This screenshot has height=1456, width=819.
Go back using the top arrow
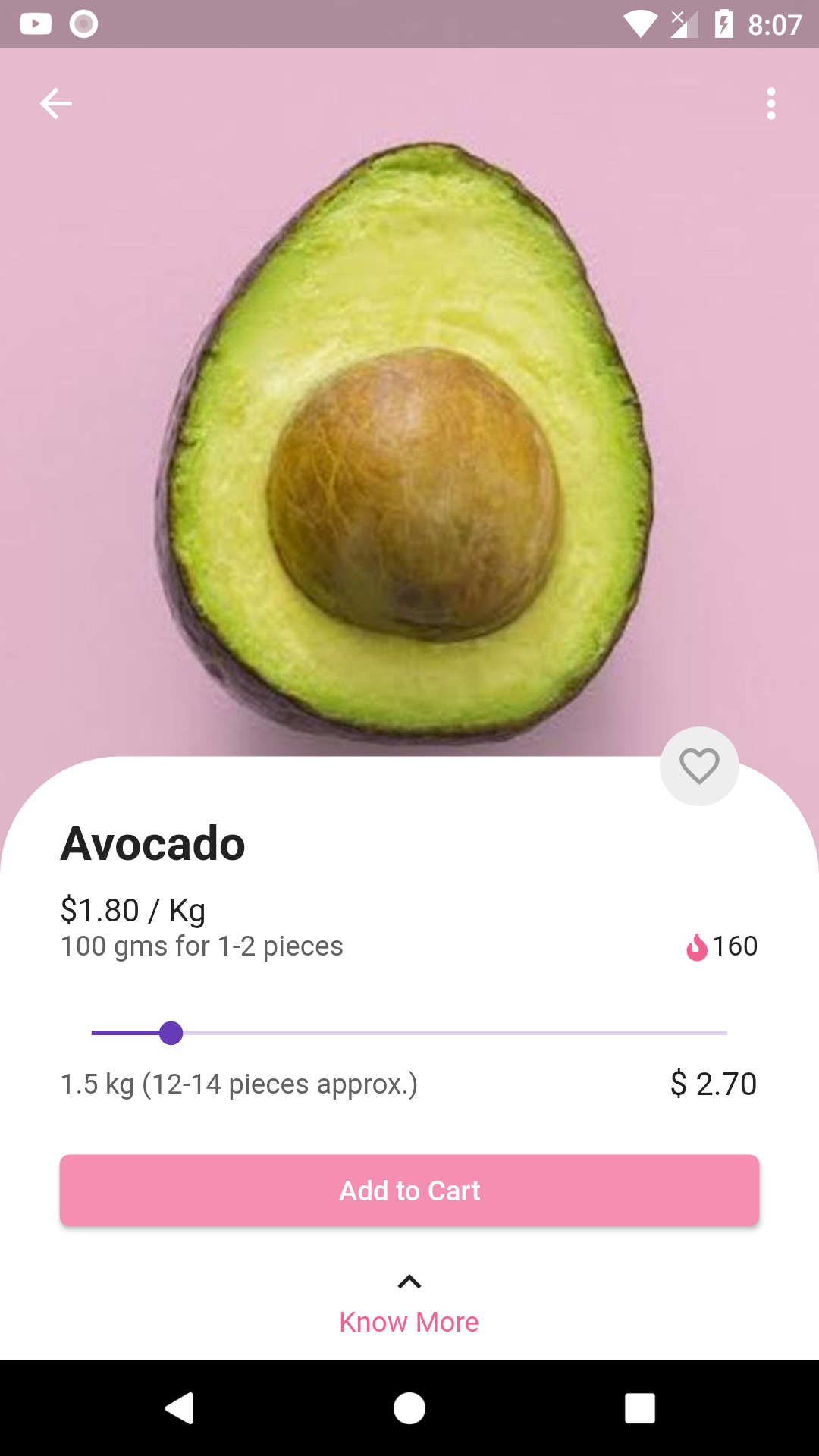pyautogui.click(x=56, y=104)
